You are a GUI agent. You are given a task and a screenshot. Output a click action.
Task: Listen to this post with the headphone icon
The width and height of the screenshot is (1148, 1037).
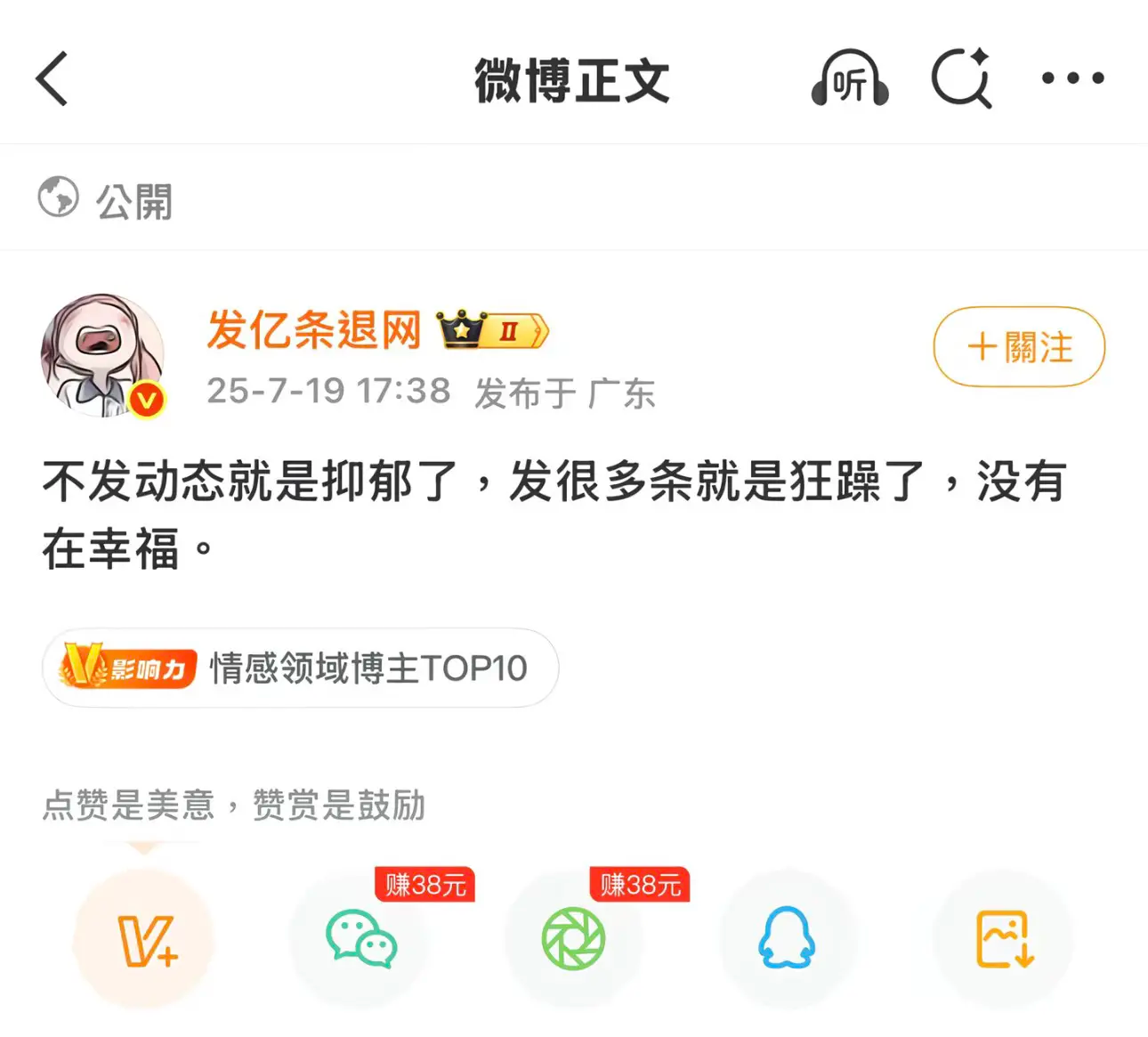point(850,79)
